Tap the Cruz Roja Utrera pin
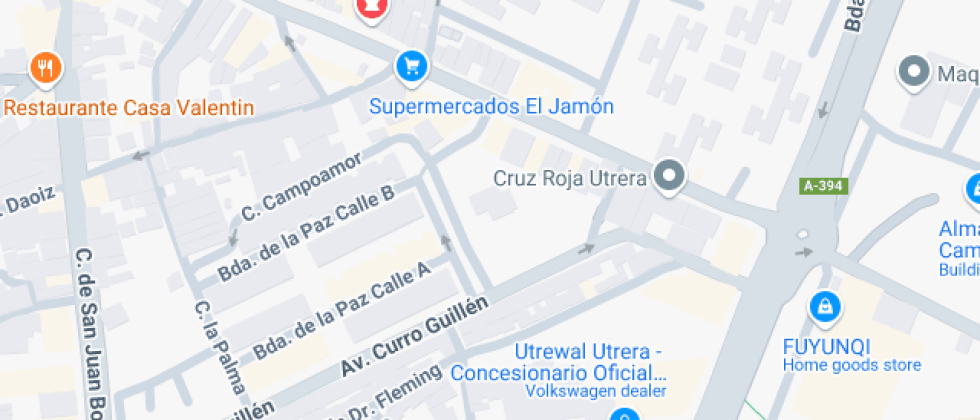This screenshot has height=420, width=980. [668, 177]
